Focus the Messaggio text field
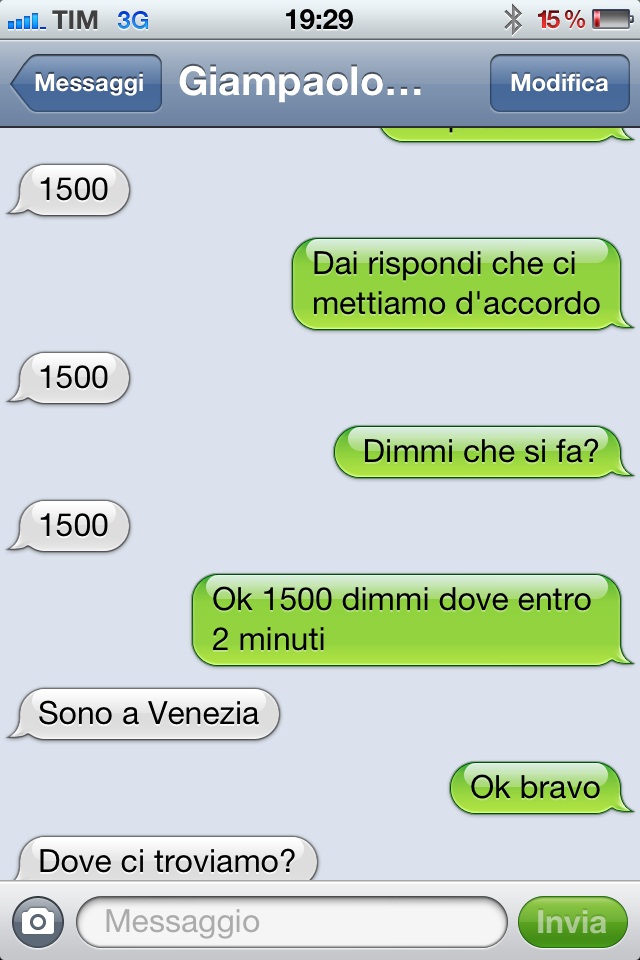This screenshot has width=640, height=960. tap(291, 921)
